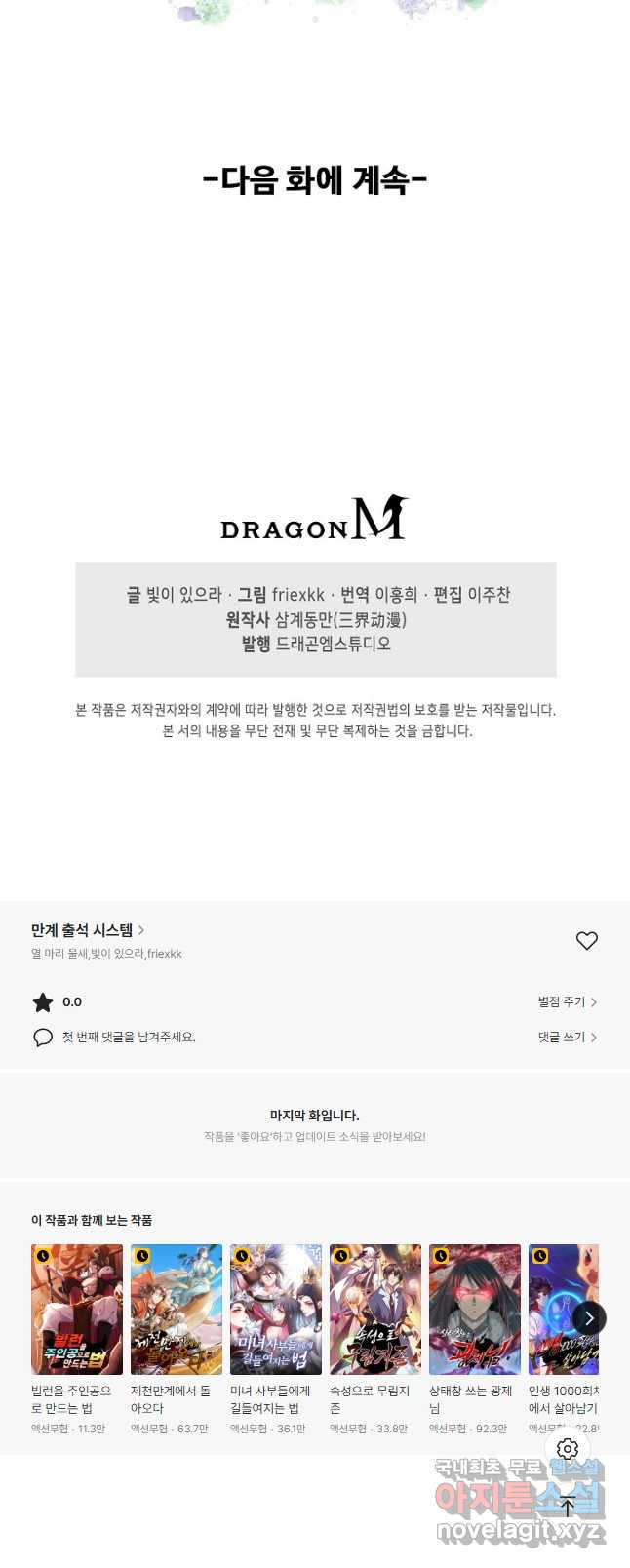630x1568 pixels.
Task: Show more recommended titles with the arrow
Action: click(x=589, y=1317)
